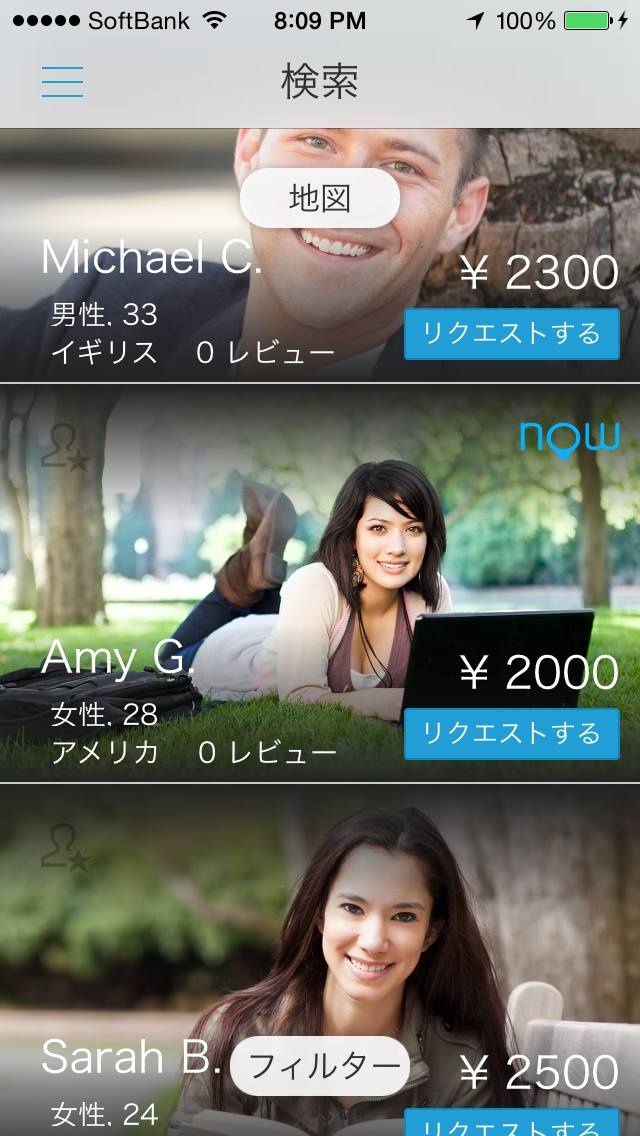Switch to the 地図 map view

(x=320, y=198)
